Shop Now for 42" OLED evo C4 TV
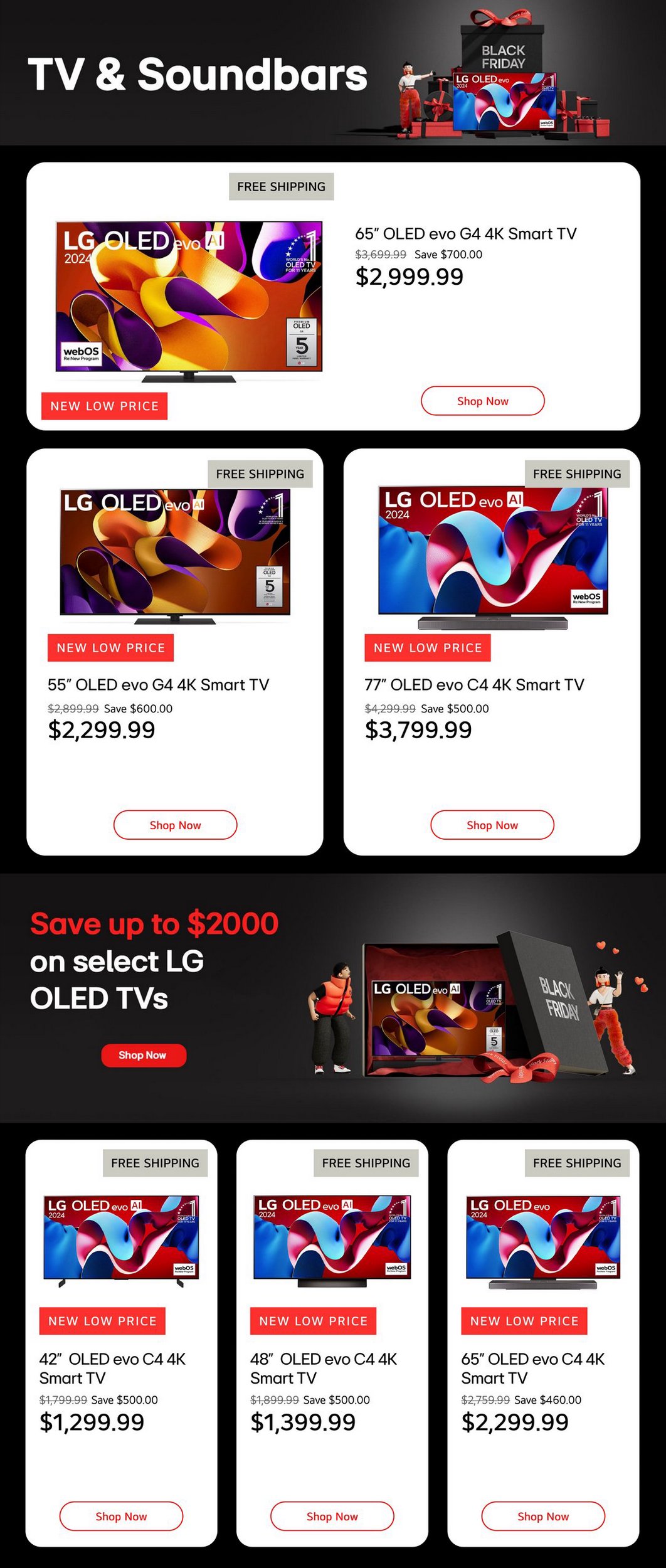The width and height of the screenshot is (666, 1568). click(121, 1516)
